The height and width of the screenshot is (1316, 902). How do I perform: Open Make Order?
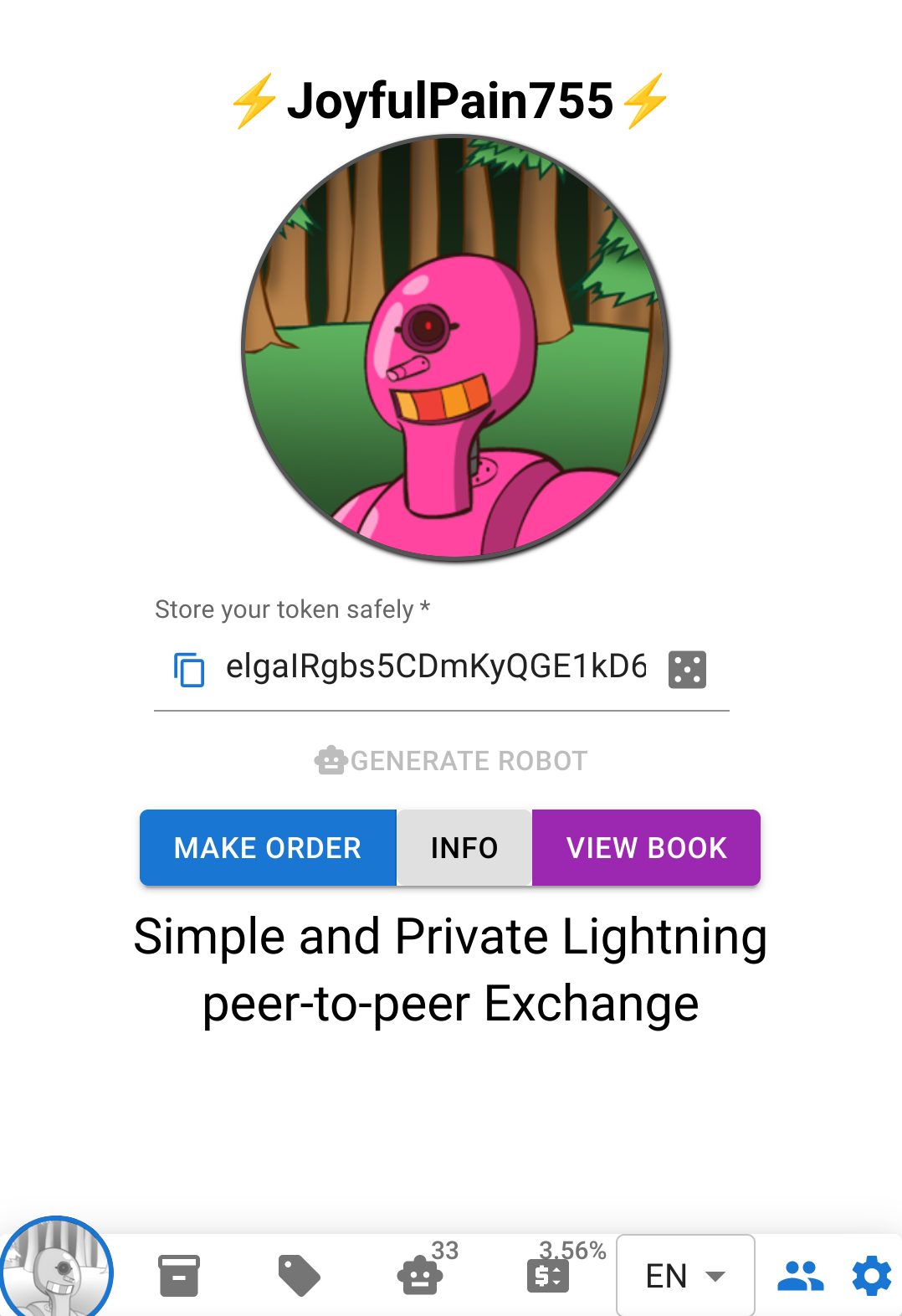tap(268, 848)
